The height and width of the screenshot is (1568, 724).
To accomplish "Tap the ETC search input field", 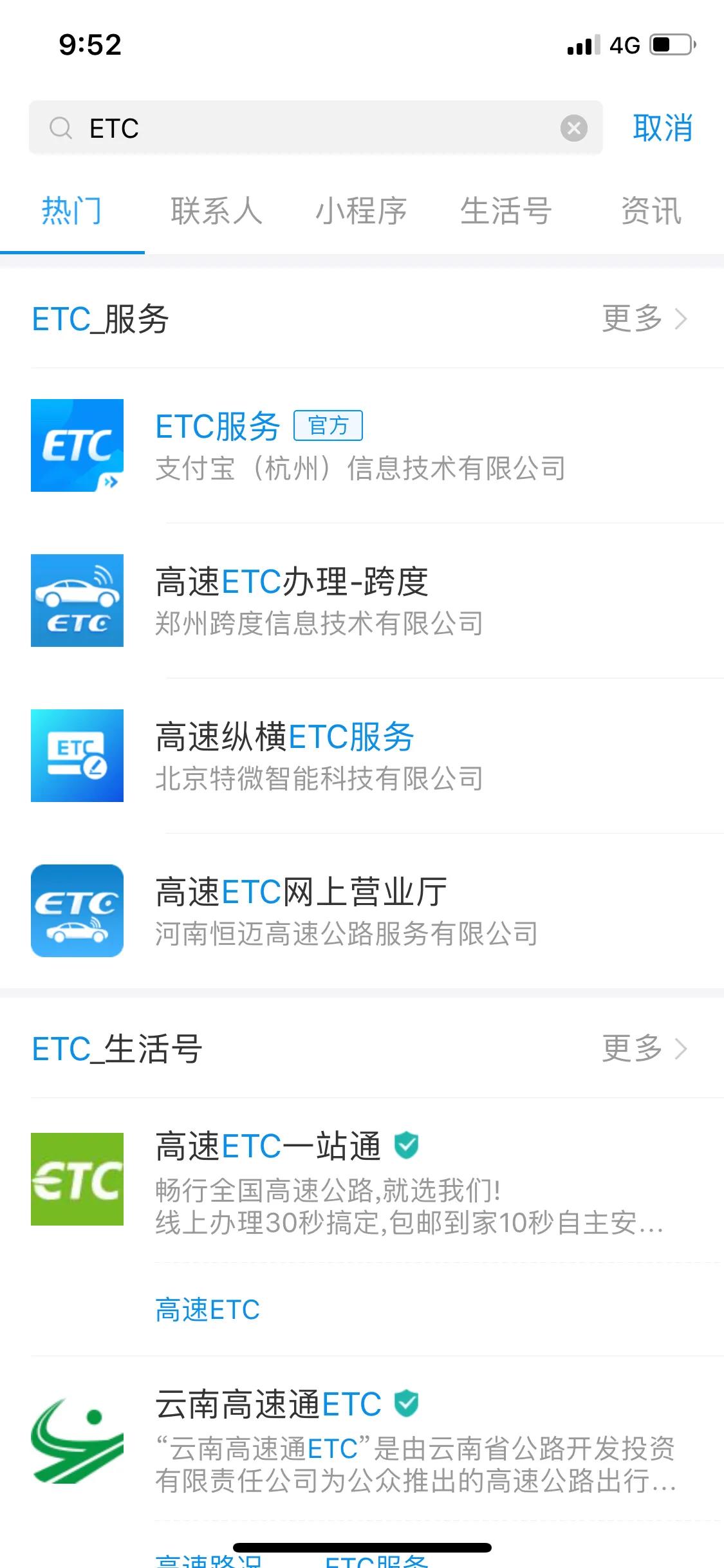I will tap(257, 128).
